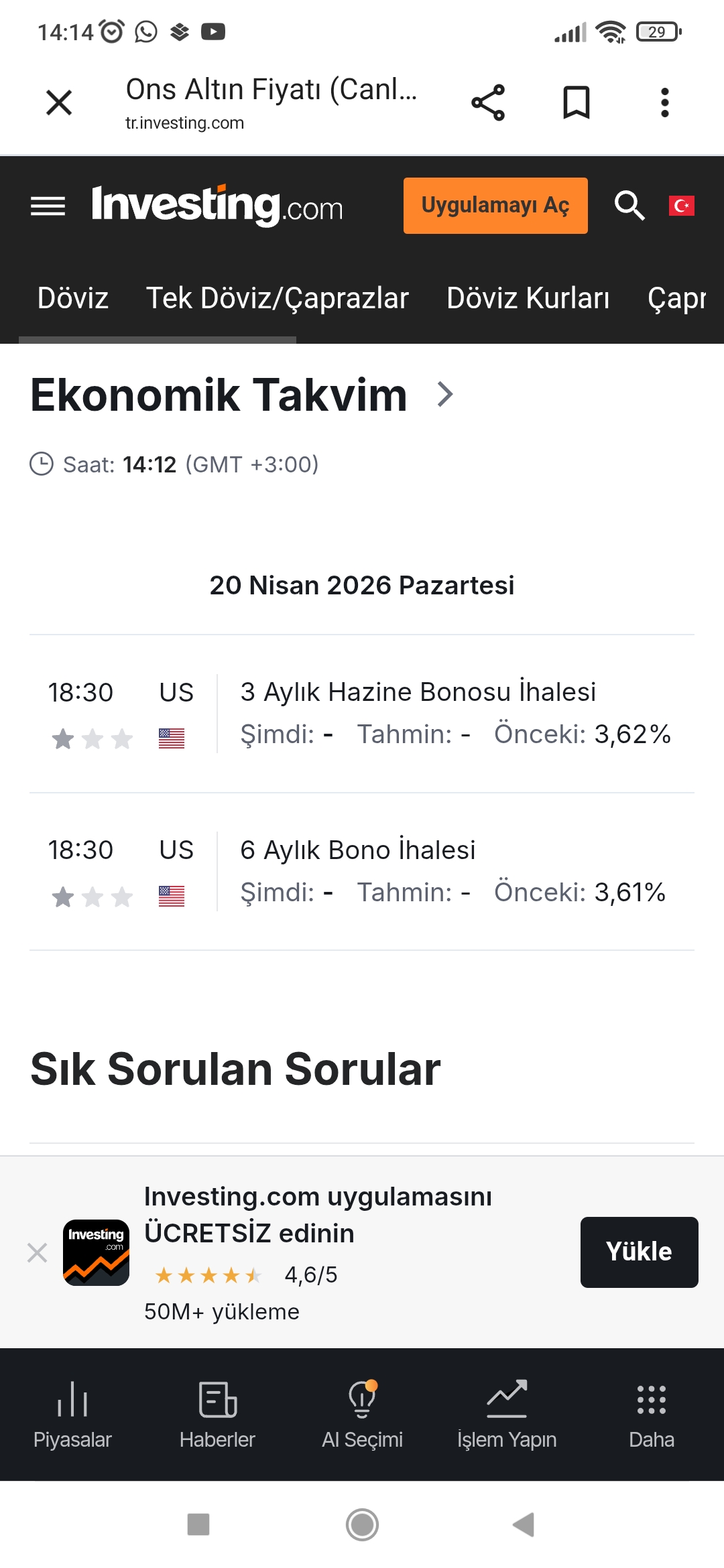Open the hamburger drawer menu

pyautogui.click(x=48, y=206)
